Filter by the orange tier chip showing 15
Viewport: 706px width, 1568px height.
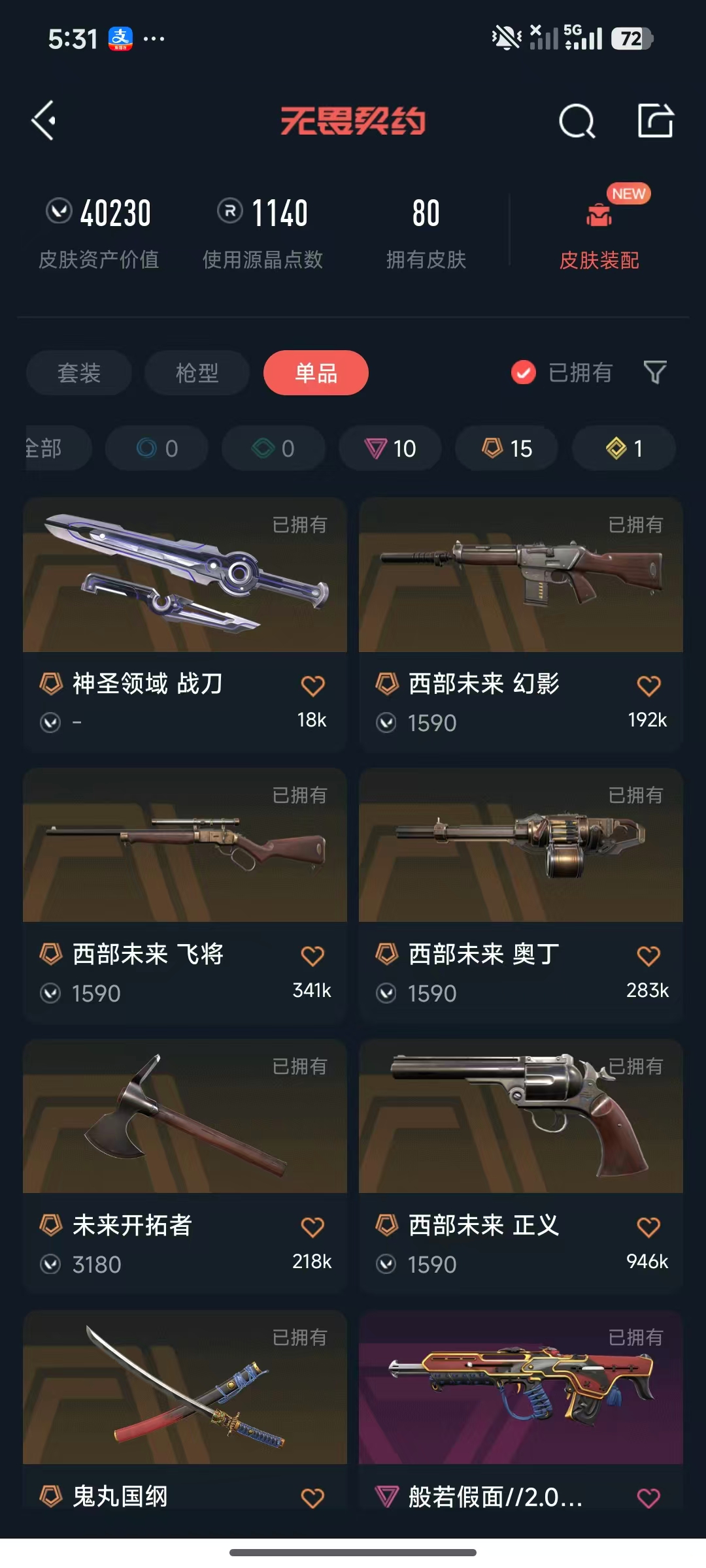507,448
